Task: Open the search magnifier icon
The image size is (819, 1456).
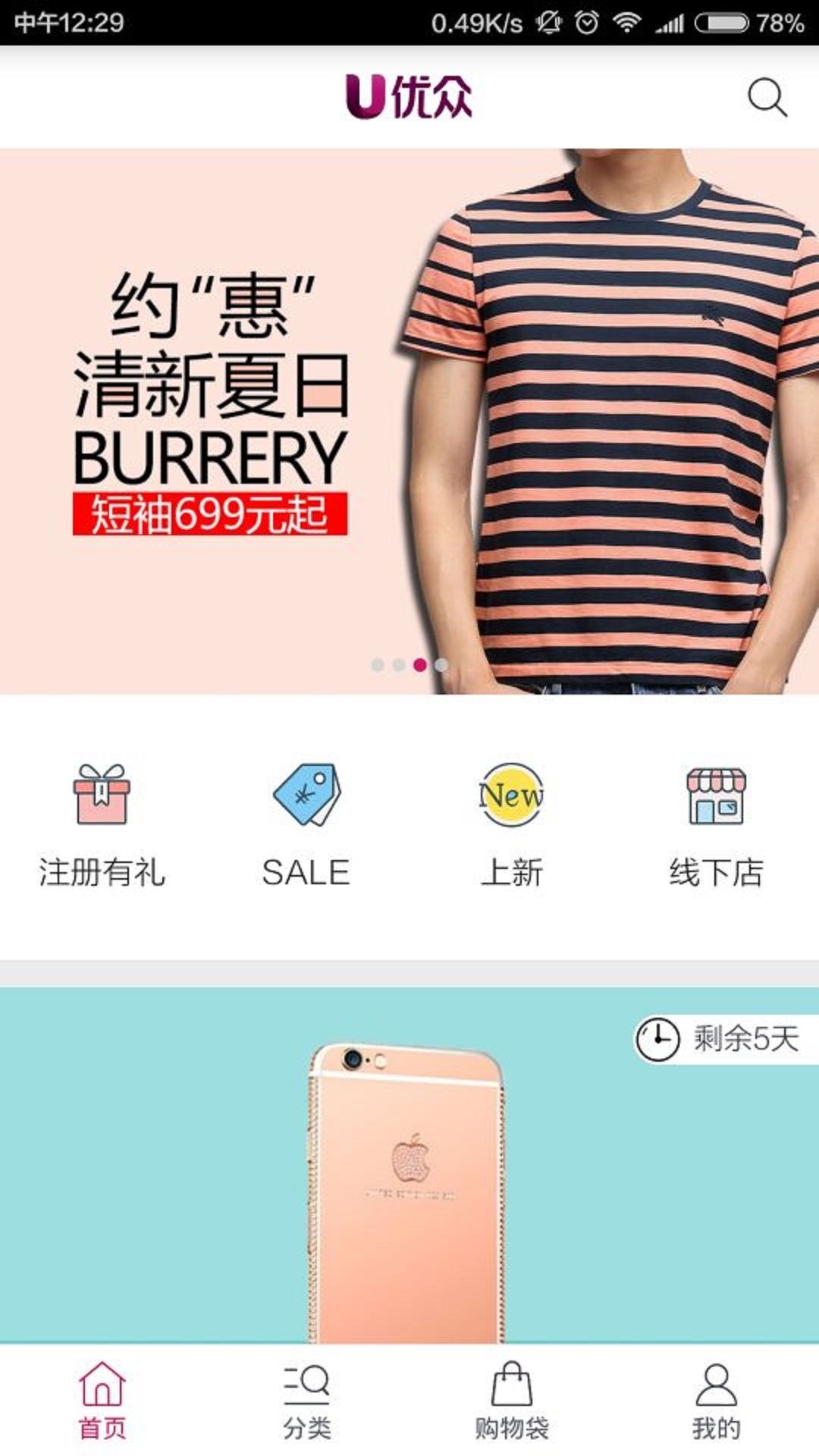Action: tap(767, 97)
